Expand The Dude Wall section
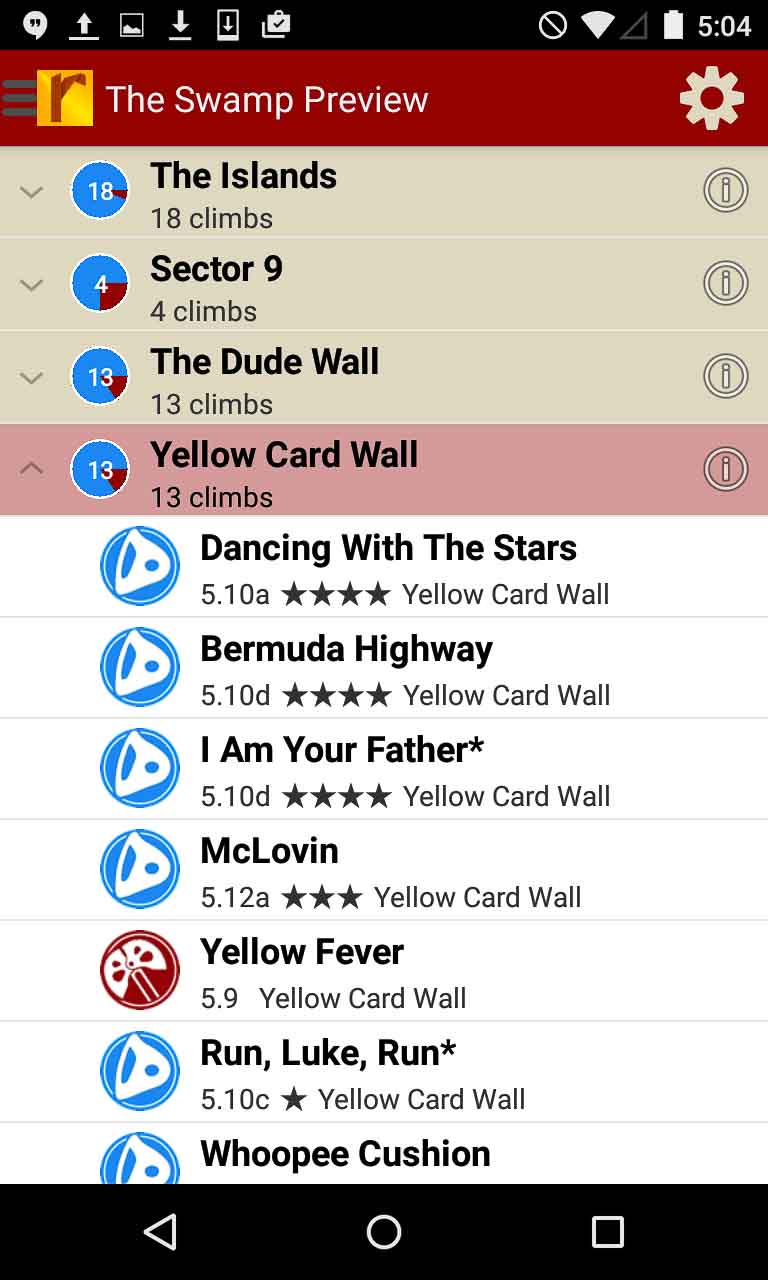Screen dimensions: 768x1280 pos(32,378)
